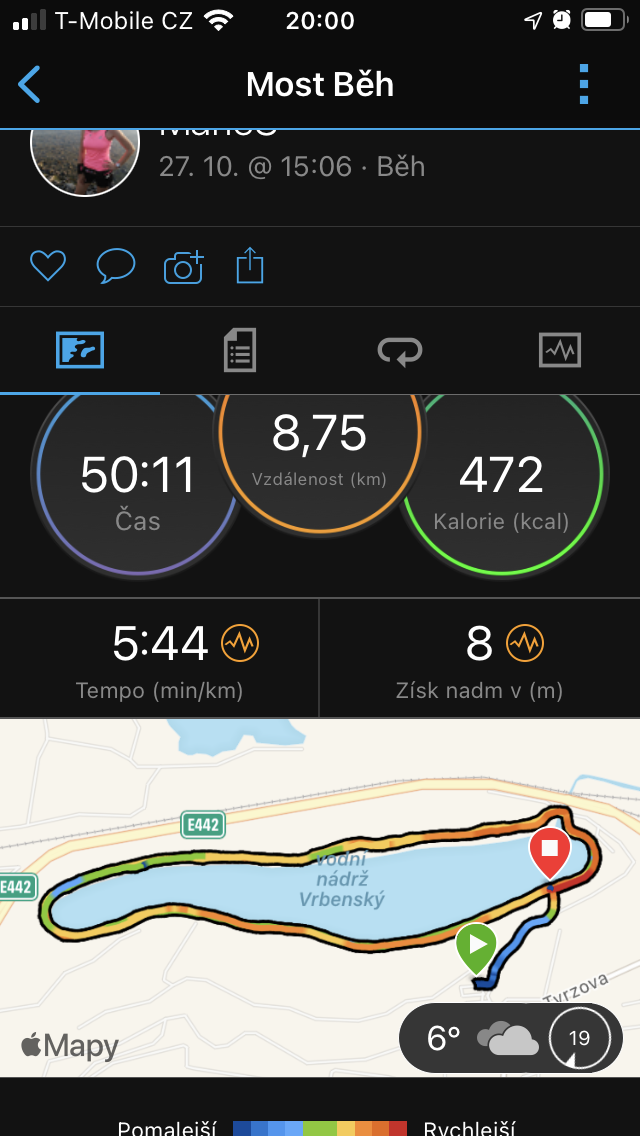Switch to the charts tab
Viewport: 640px width, 1136px height.
click(x=560, y=351)
